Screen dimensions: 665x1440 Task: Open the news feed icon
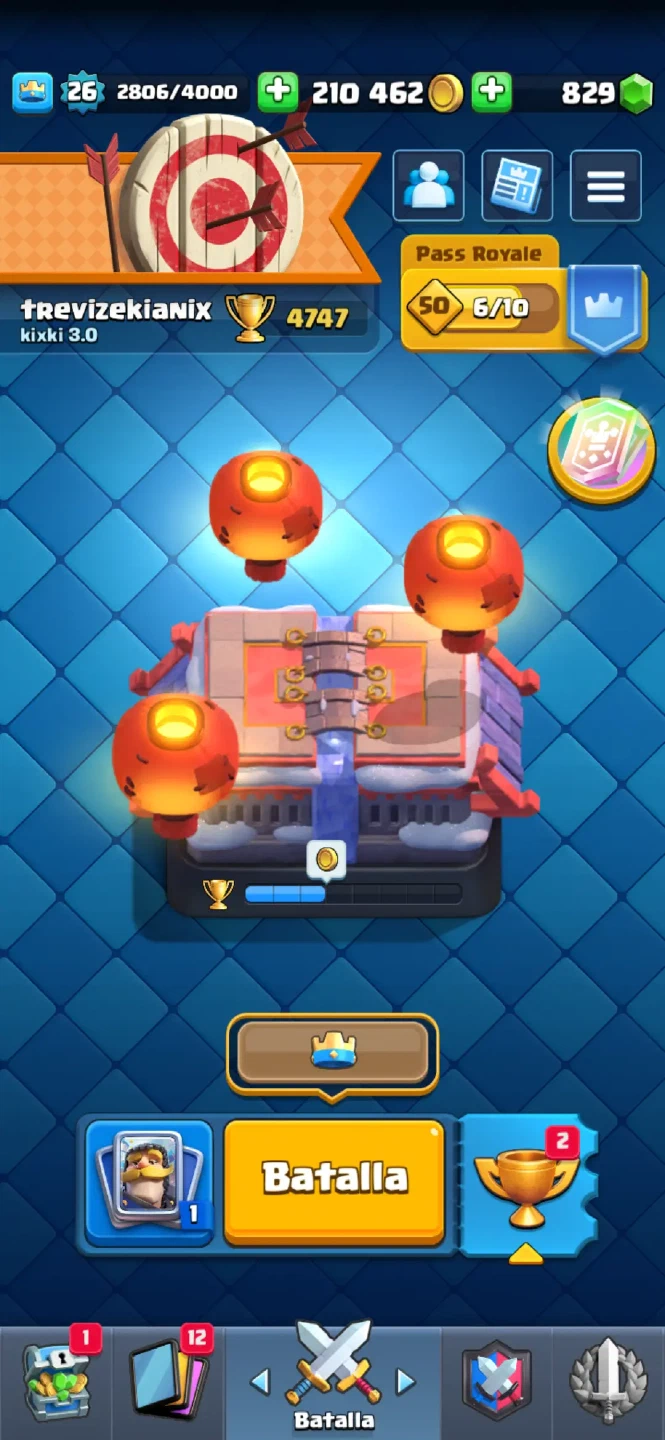[517, 185]
